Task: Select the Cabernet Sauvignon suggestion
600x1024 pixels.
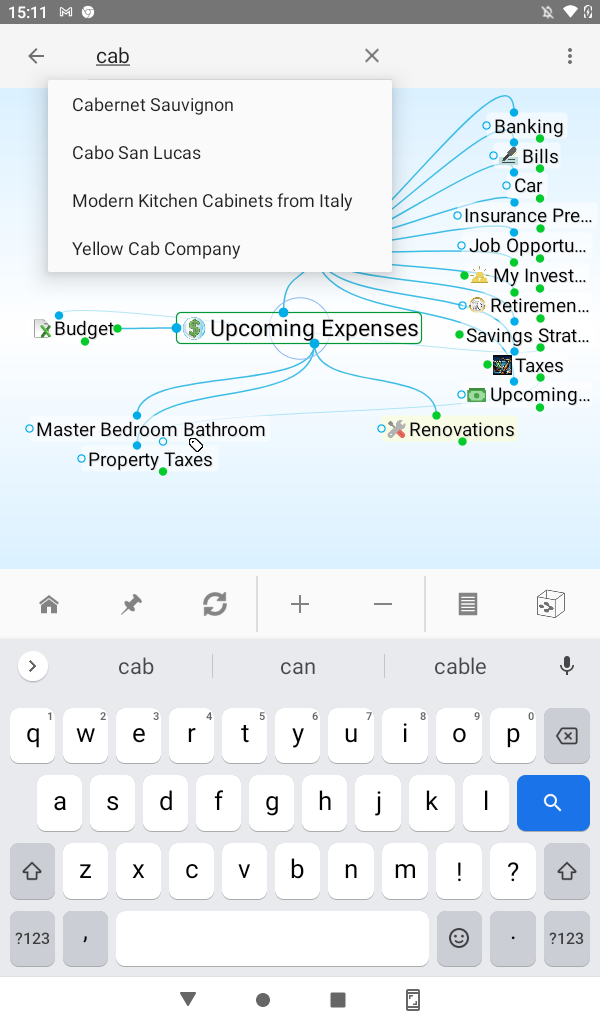Action: pos(153,105)
